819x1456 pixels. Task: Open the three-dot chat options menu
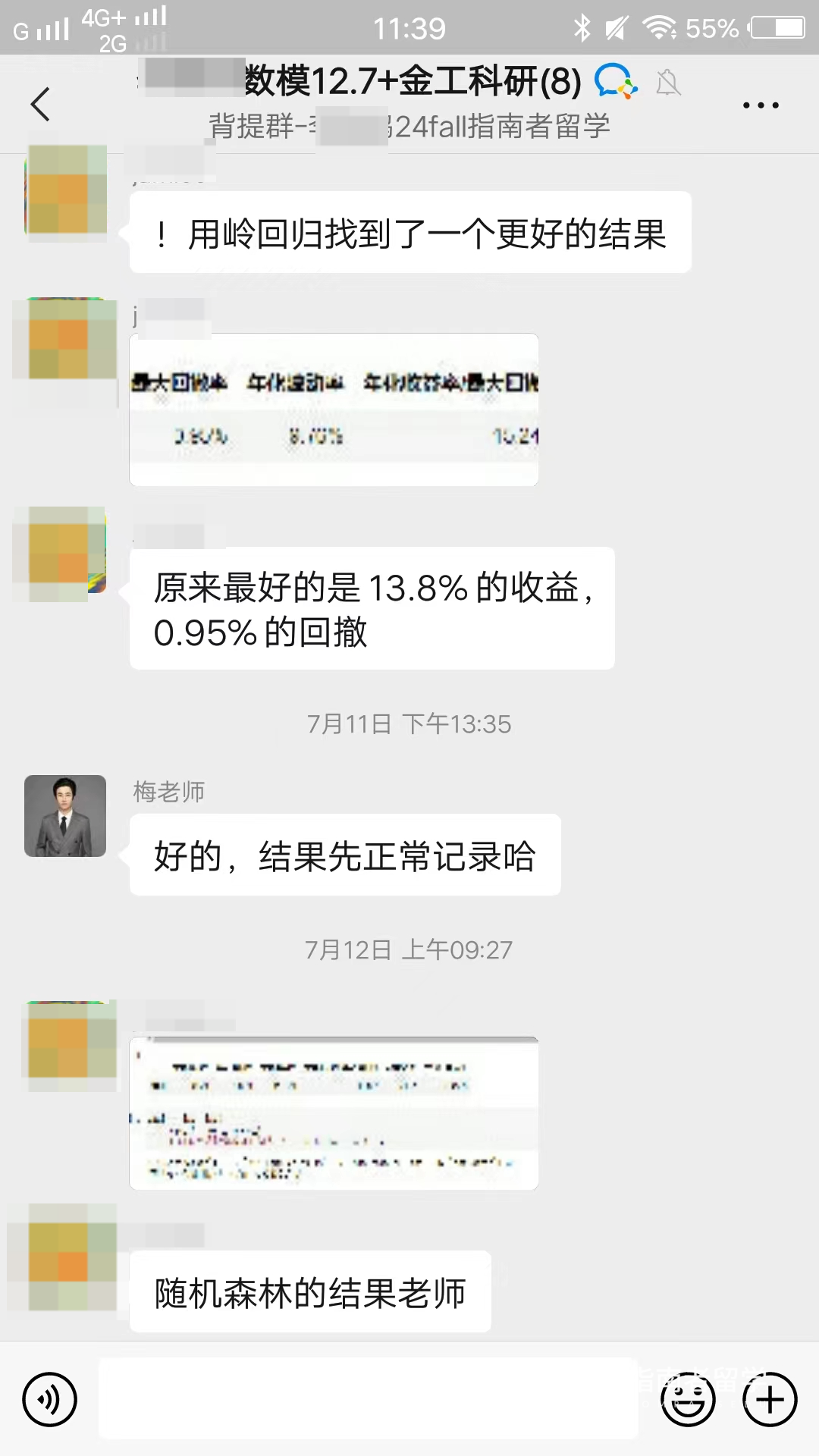(760, 105)
